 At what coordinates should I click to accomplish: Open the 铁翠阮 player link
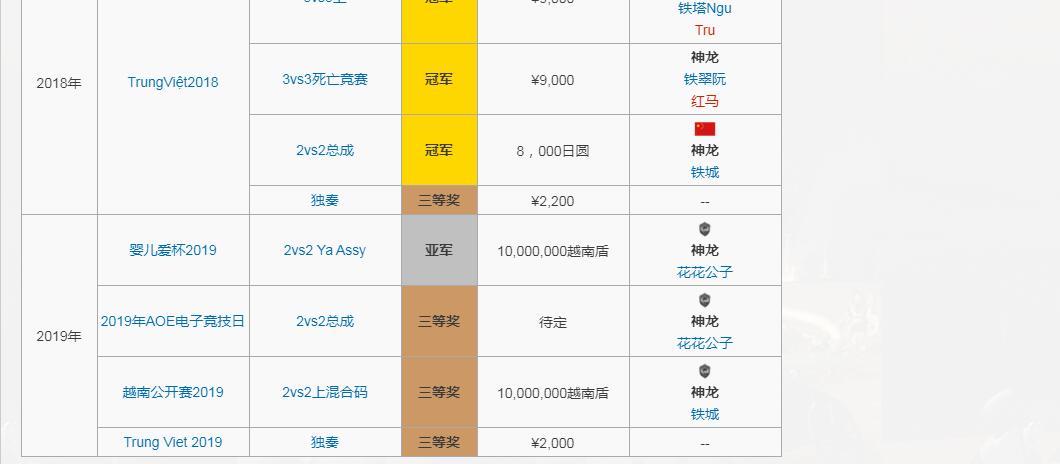[x=705, y=79]
